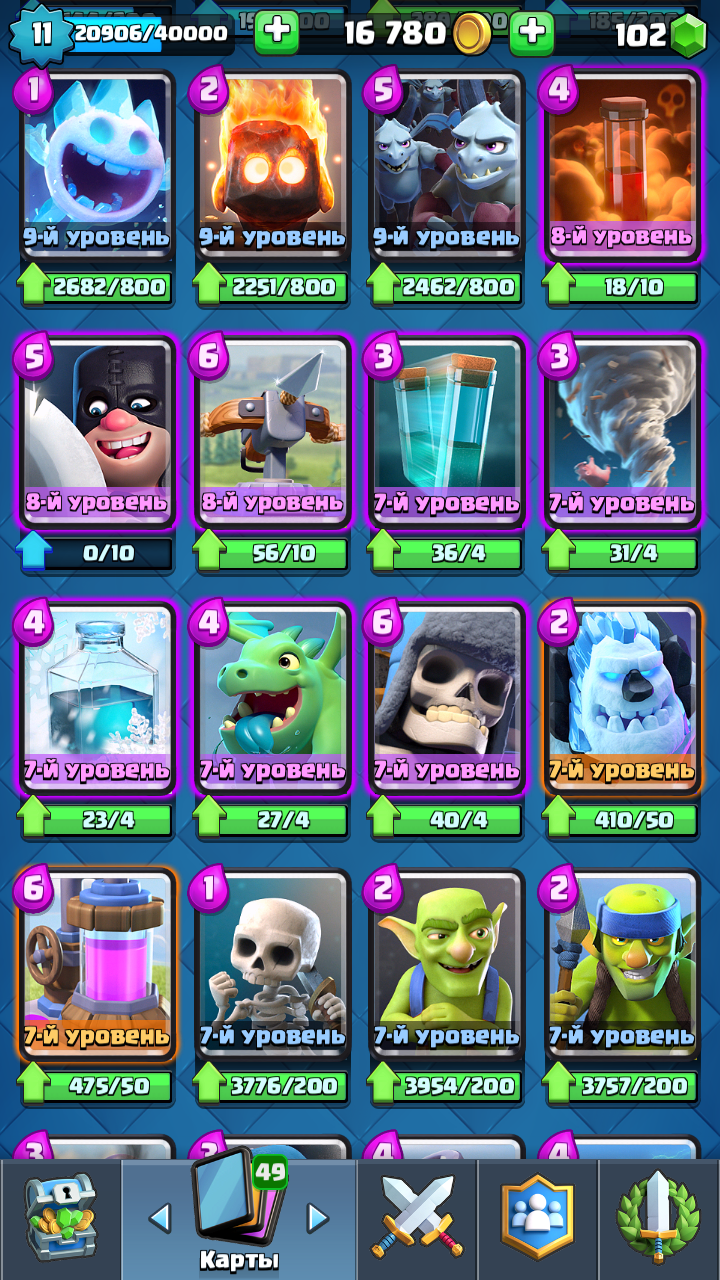Viewport: 720px width, 1280px height.
Task: Select the Fire Spirits card
Action: click(272, 166)
